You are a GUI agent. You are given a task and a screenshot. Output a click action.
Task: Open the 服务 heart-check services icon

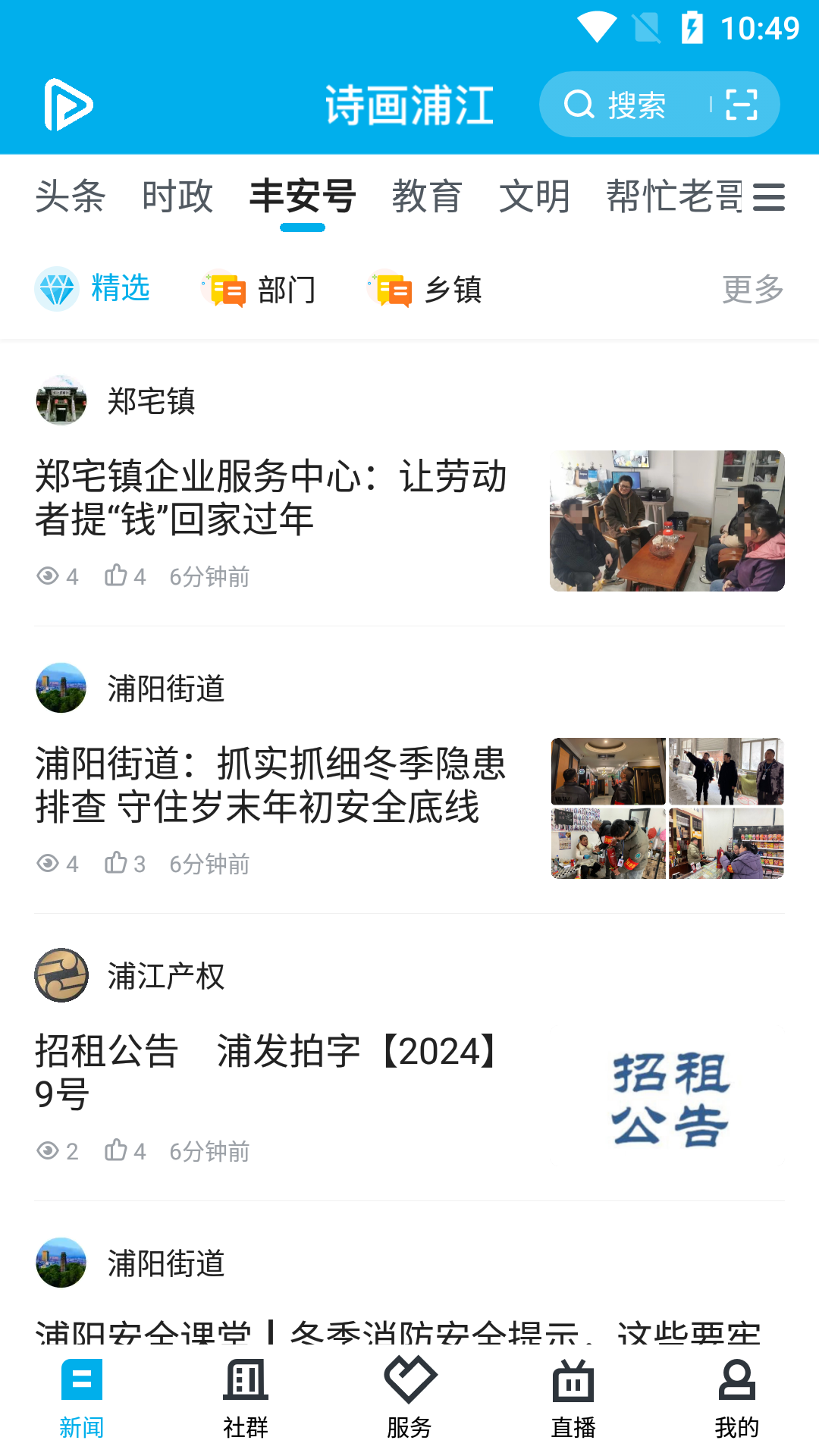[x=409, y=1382]
